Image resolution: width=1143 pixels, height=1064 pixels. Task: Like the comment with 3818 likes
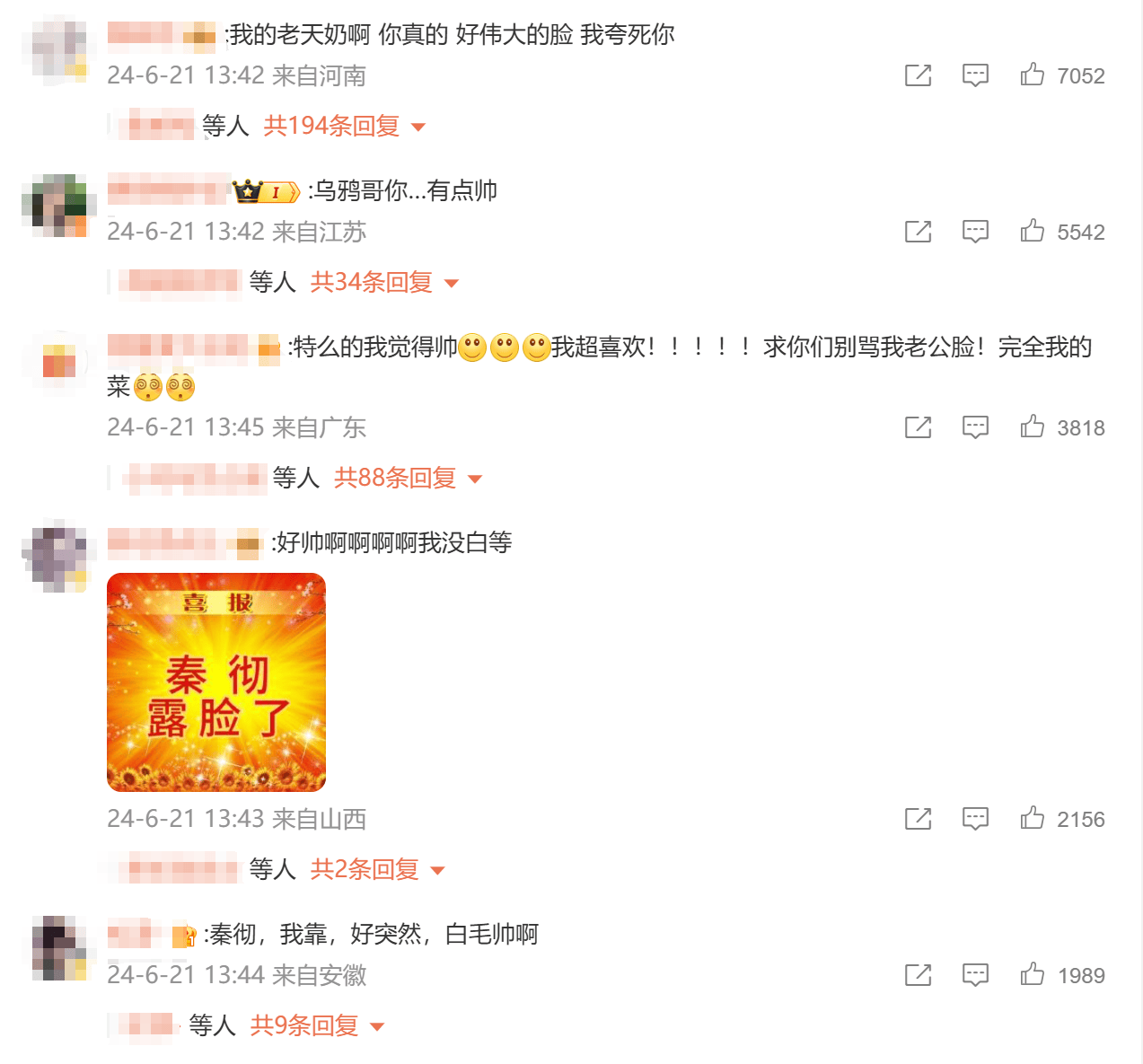[1033, 427]
